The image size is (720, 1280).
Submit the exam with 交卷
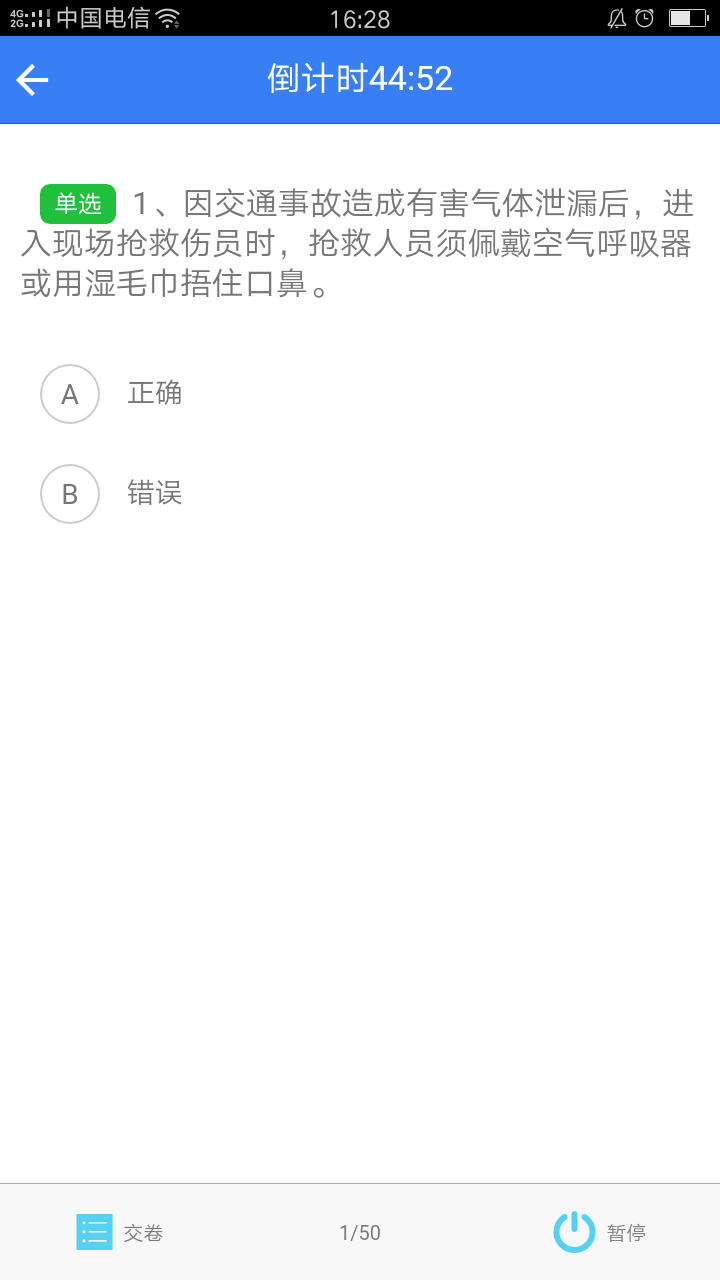tap(120, 1232)
